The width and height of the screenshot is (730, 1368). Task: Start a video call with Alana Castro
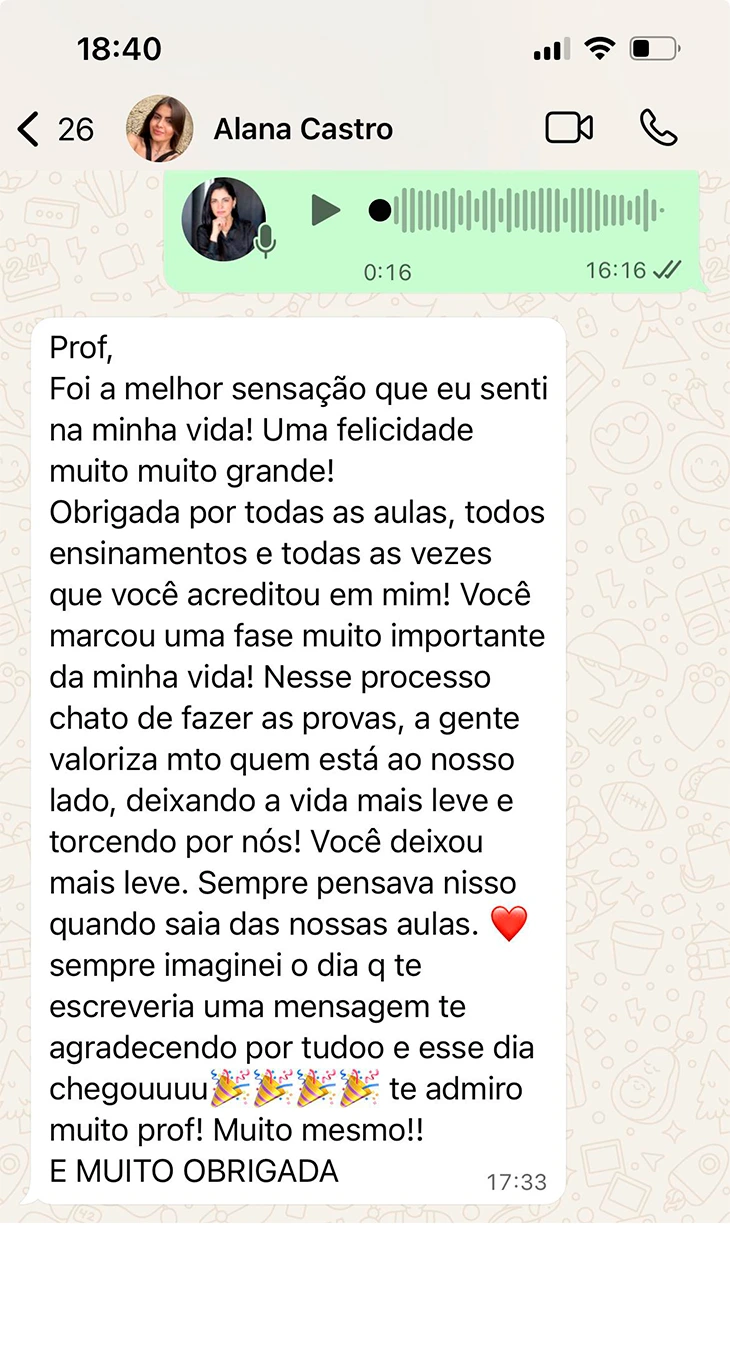click(x=569, y=128)
